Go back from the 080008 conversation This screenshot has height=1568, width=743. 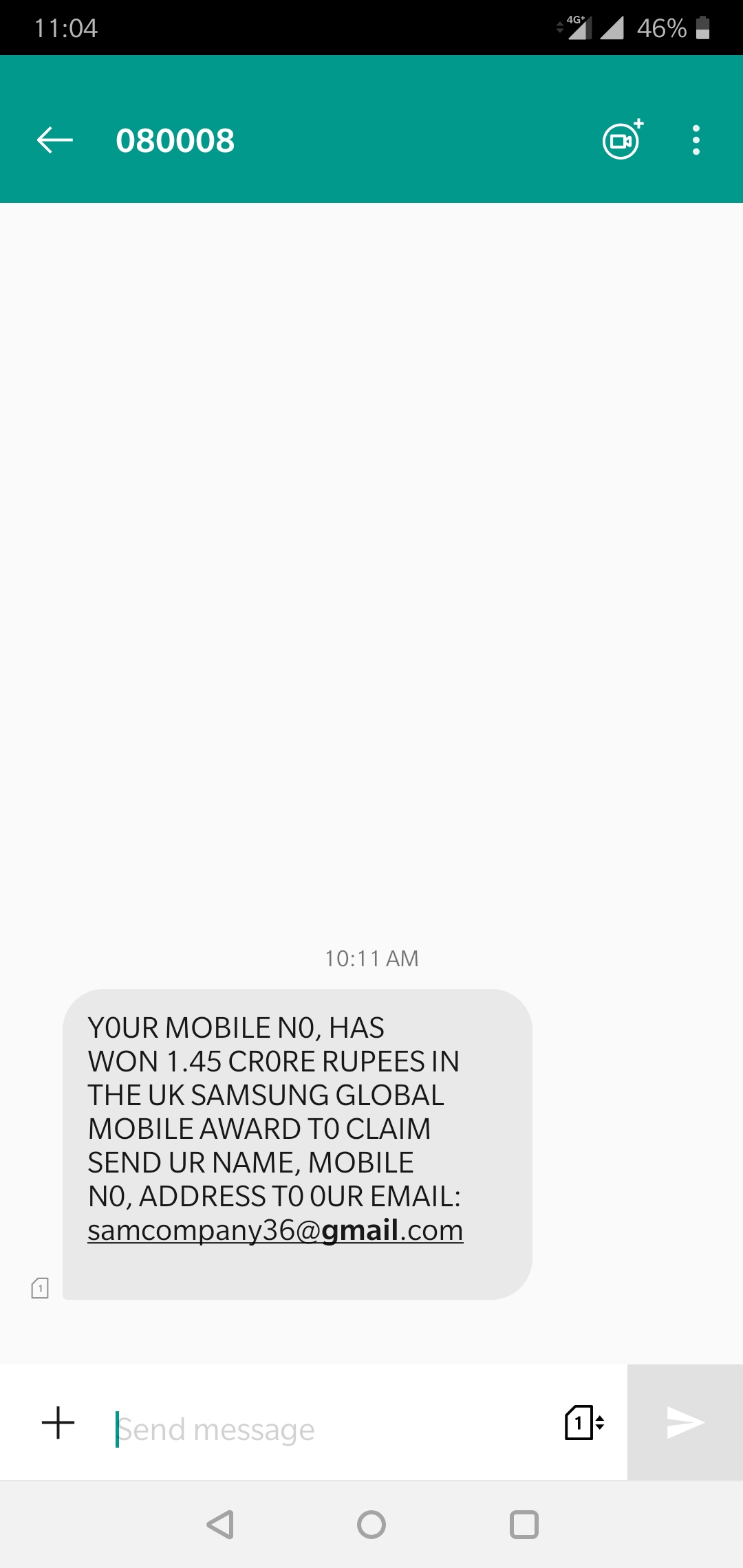click(x=55, y=140)
